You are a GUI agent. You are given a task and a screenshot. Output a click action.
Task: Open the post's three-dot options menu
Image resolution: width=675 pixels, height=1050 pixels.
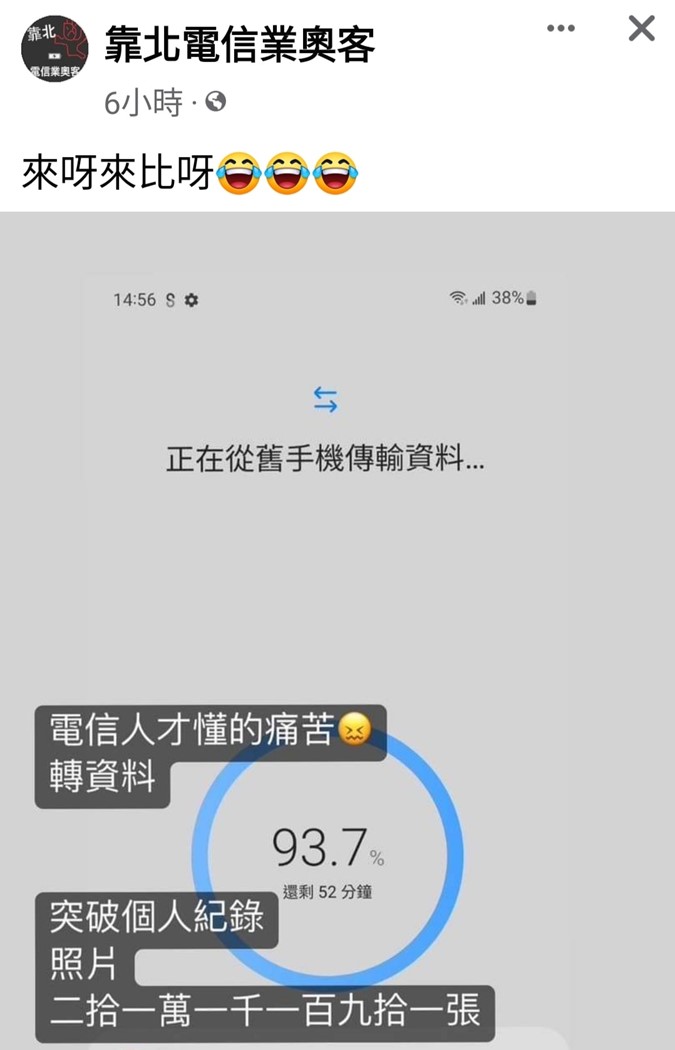click(561, 28)
